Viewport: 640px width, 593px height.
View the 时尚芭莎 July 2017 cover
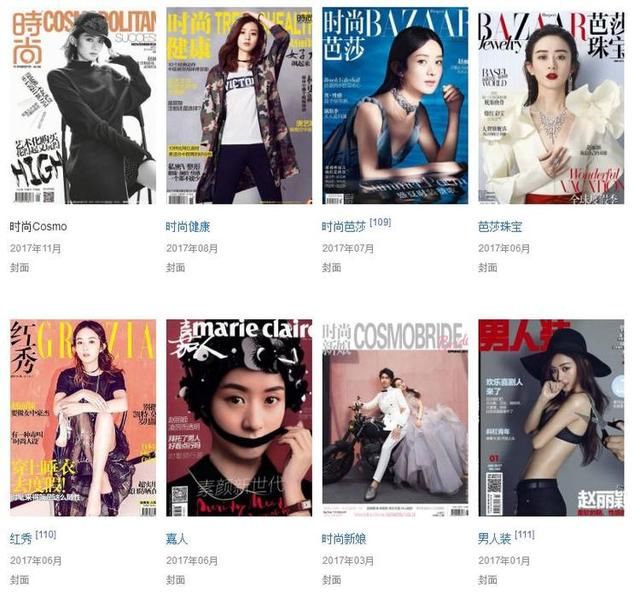click(x=395, y=106)
